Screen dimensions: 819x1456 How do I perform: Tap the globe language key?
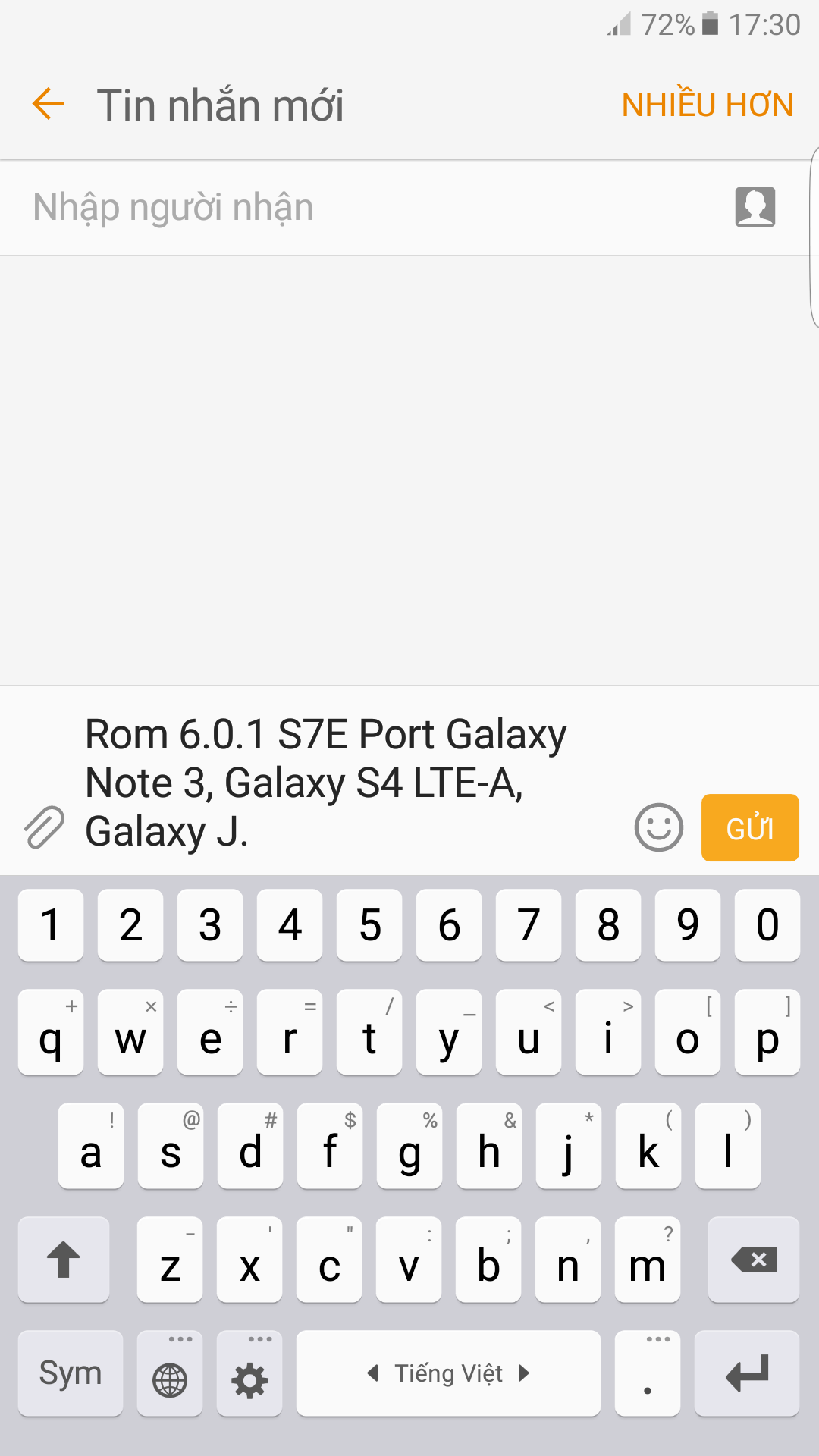tap(170, 1373)
